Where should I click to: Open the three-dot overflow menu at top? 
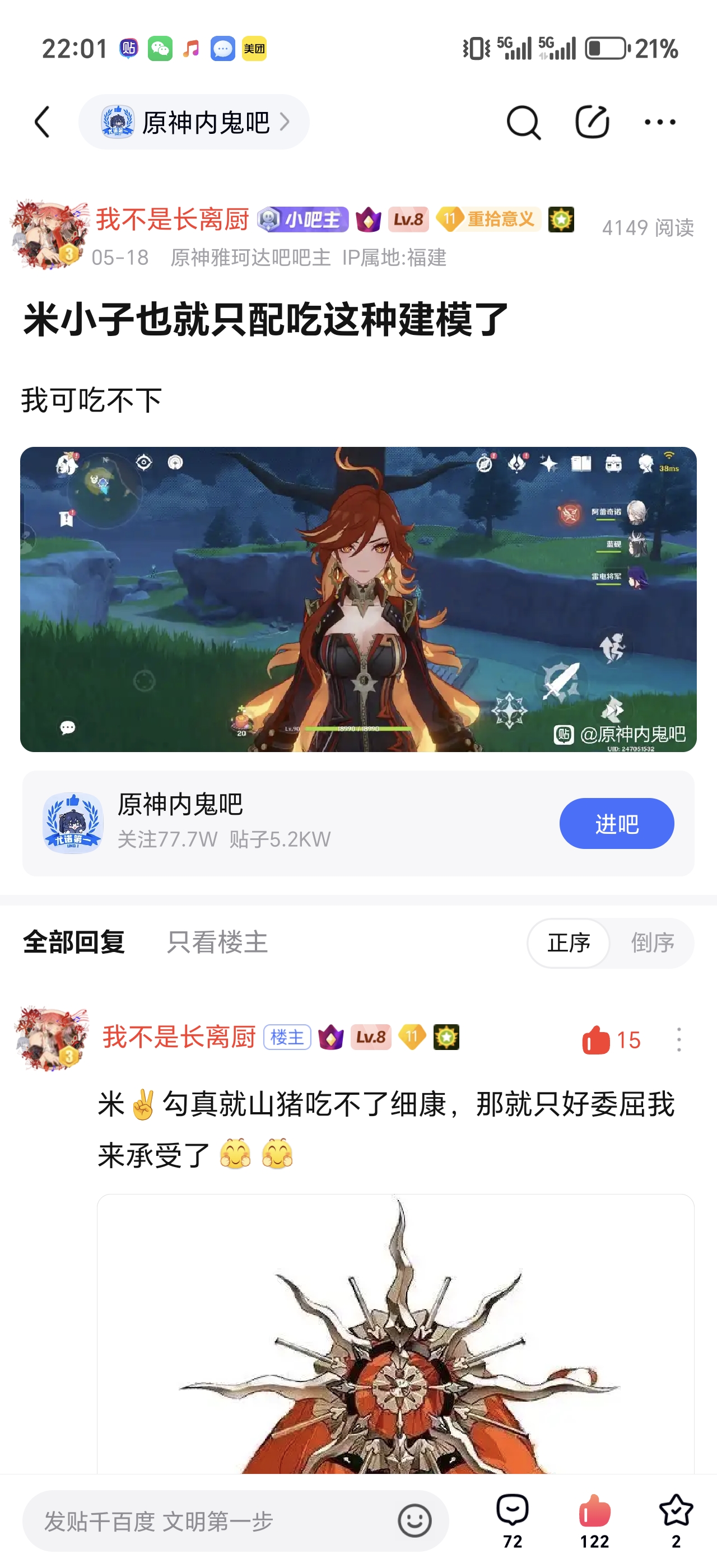tap(660, 122)
